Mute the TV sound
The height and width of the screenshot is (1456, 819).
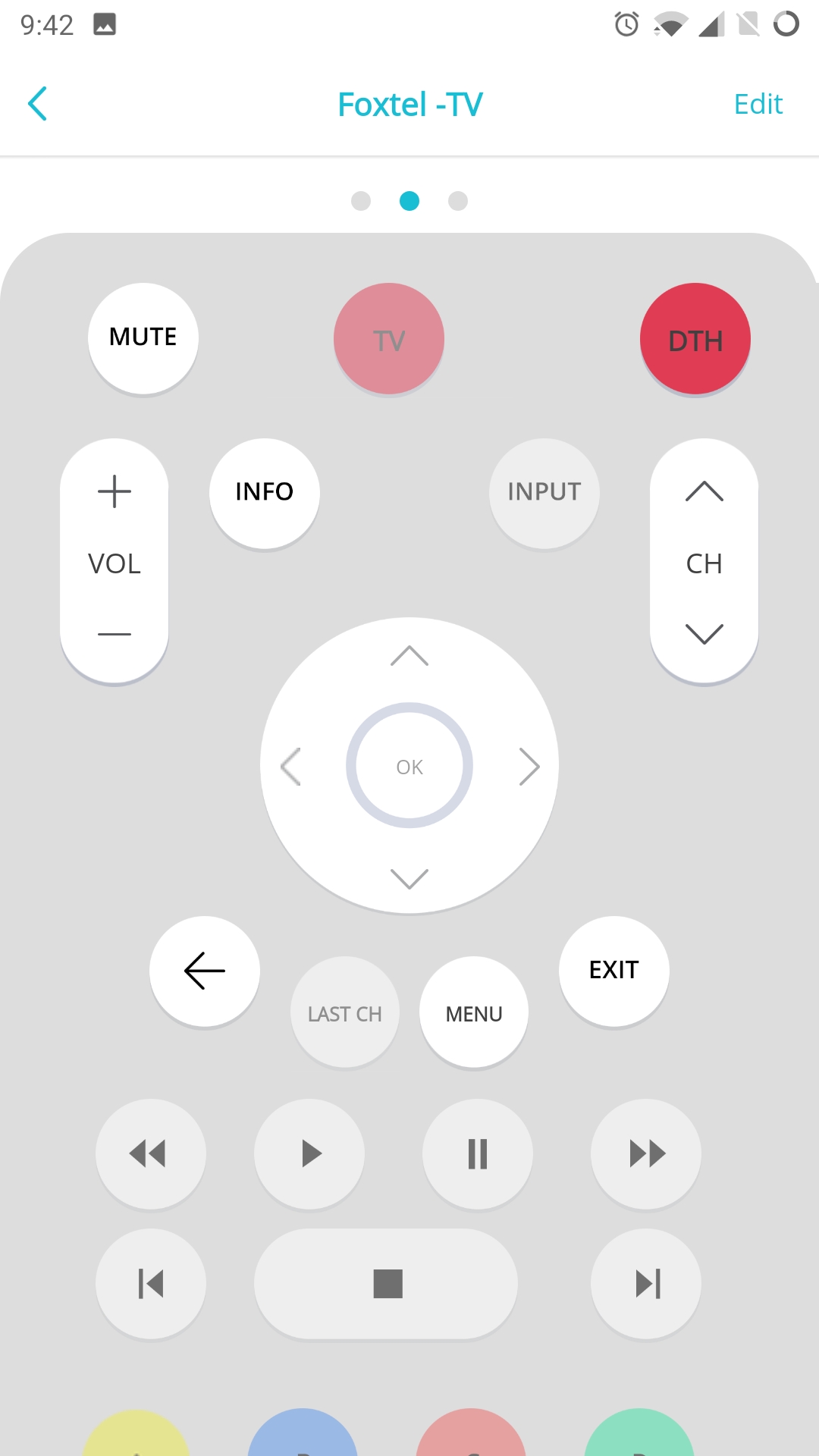tap(143, 337)
